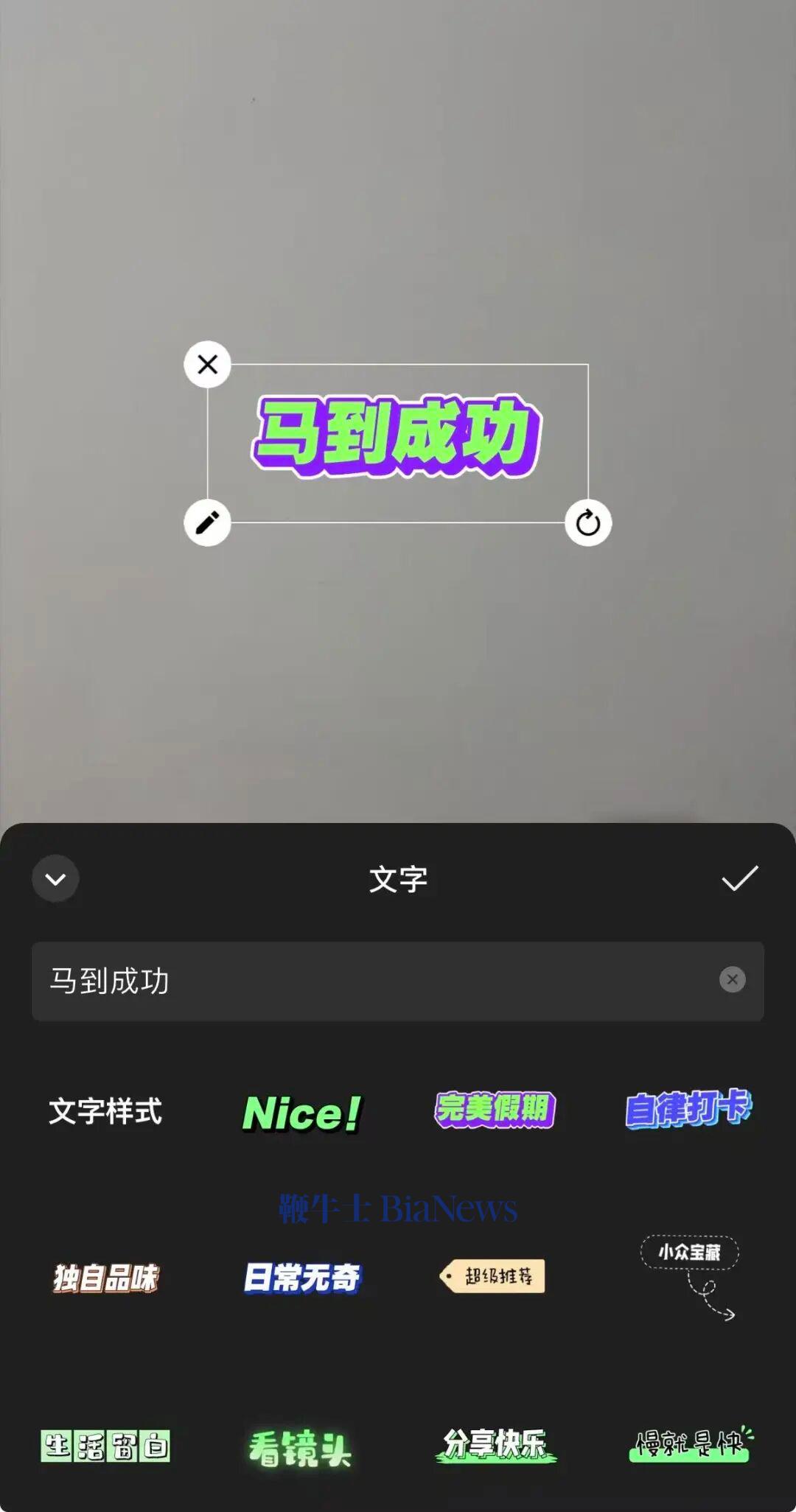Edit the sticker text with the pencil handle
This screenshot has height=1512, width=796.
207,522
